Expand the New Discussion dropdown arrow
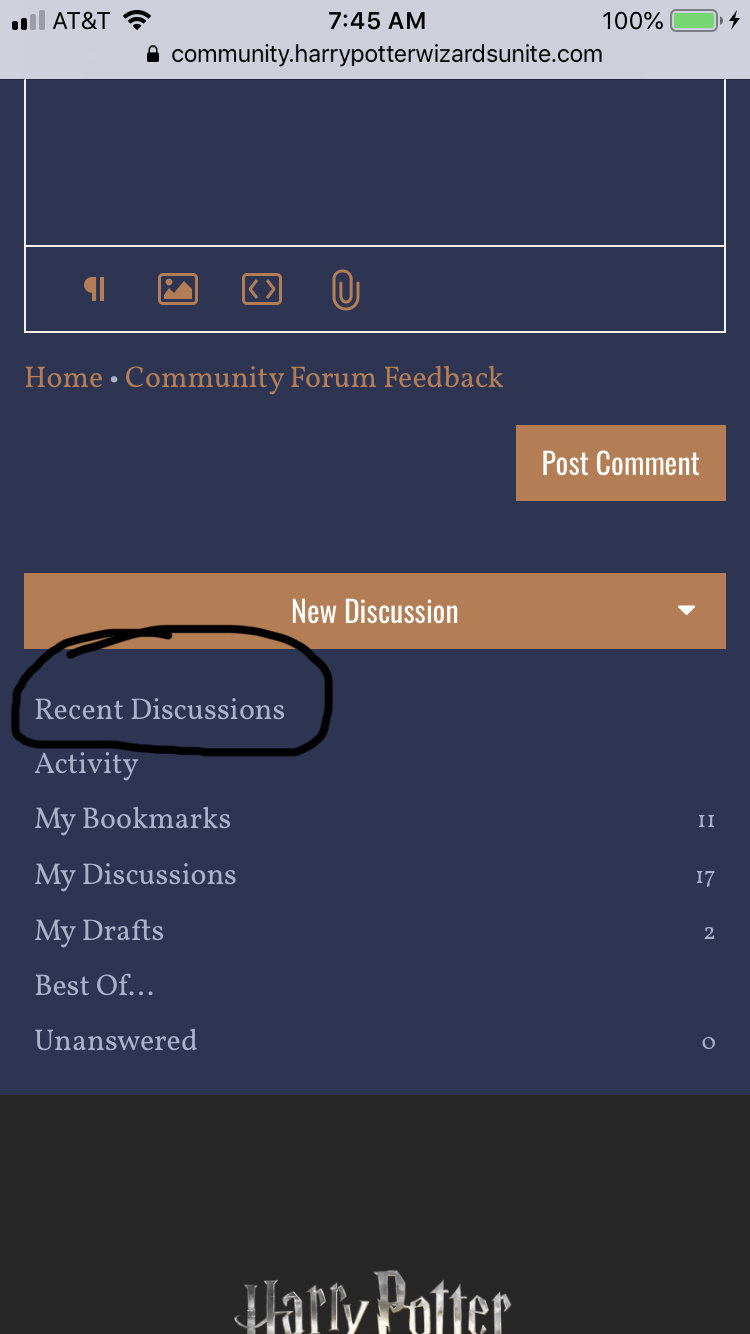 [686, 611]
